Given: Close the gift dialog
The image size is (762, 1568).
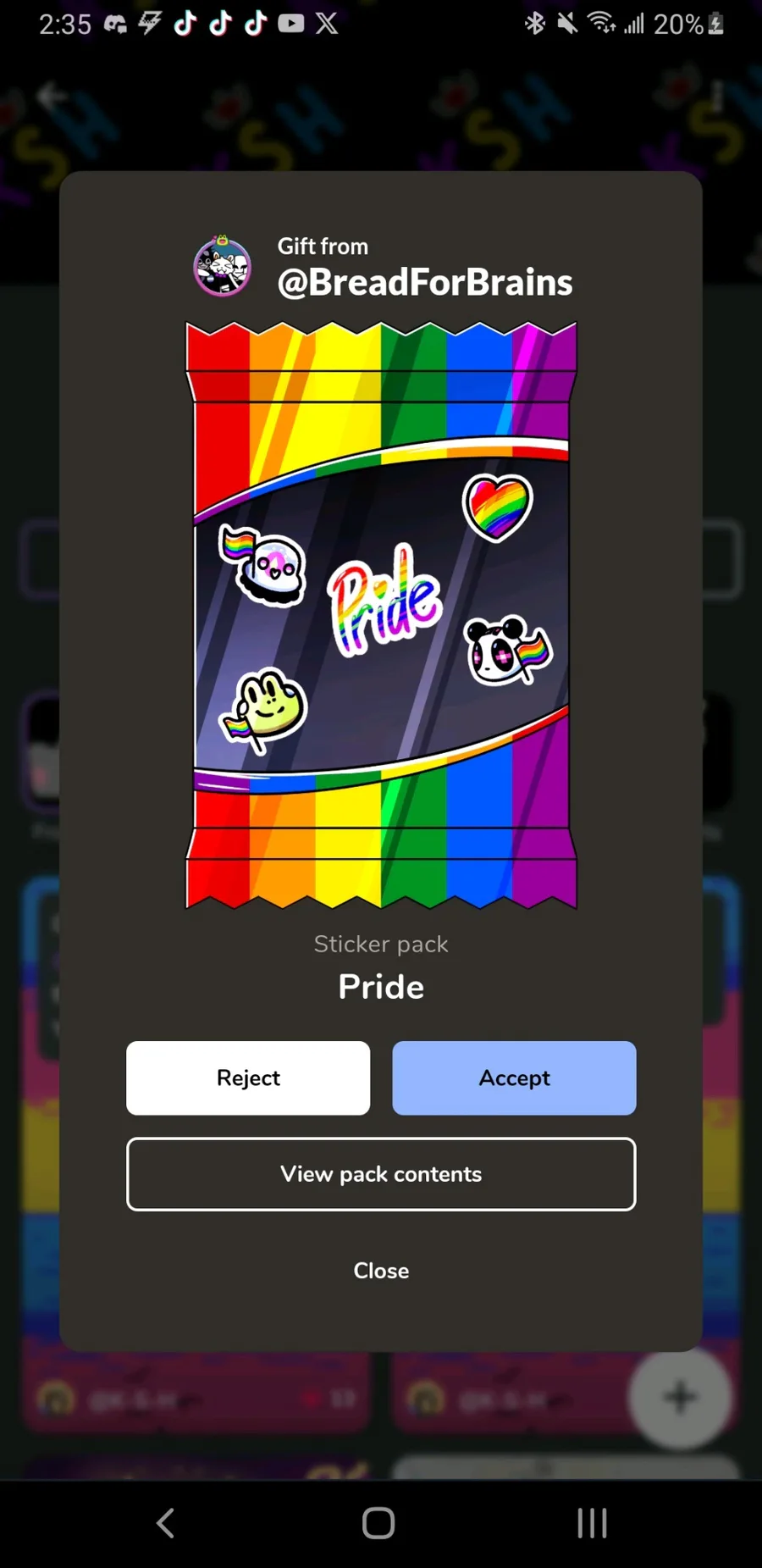Looking at the screenshot, I should click(381, 1271).
